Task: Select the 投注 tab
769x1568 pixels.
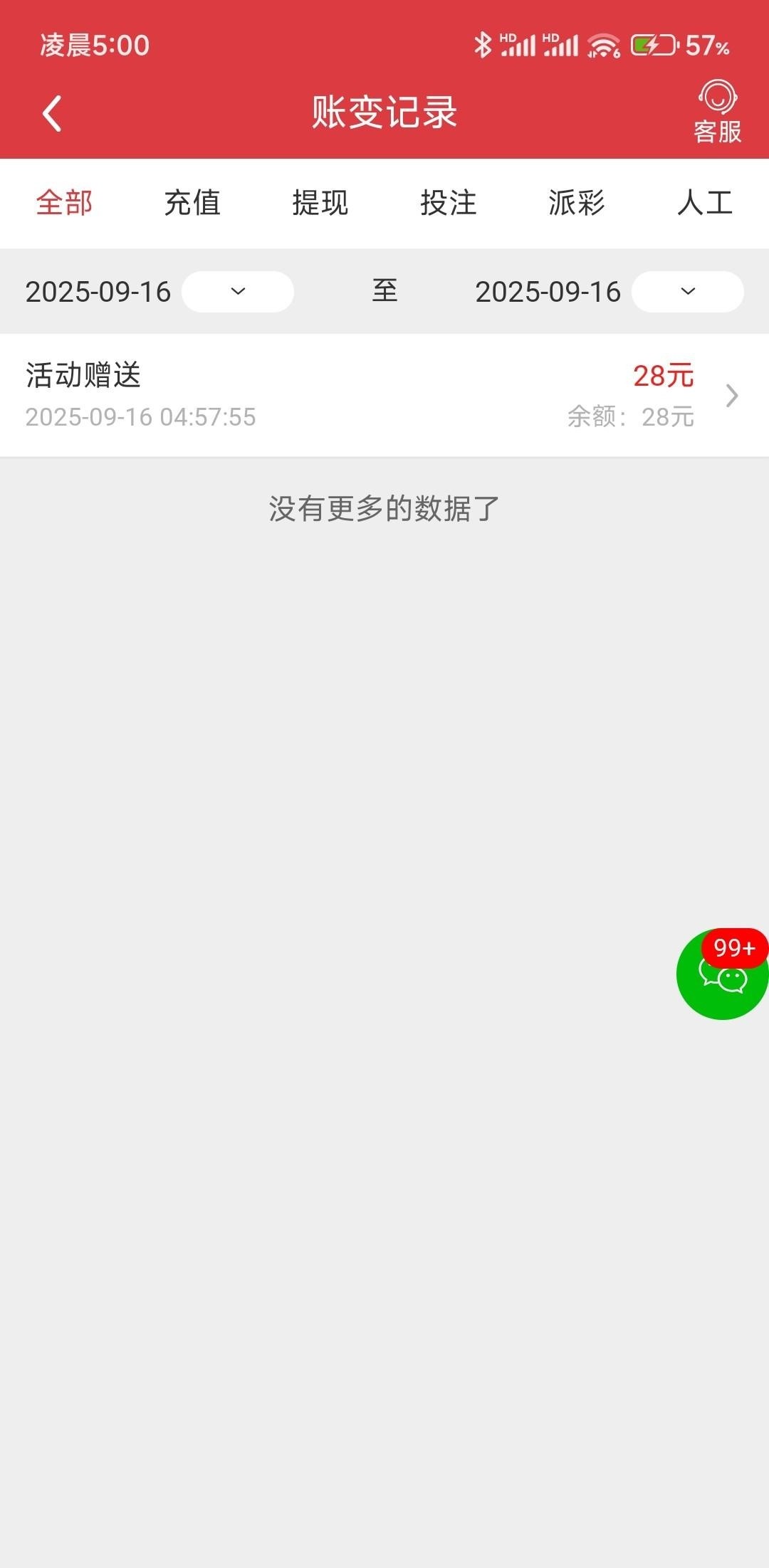Action: pyautogui.click(x=449, y=204)
